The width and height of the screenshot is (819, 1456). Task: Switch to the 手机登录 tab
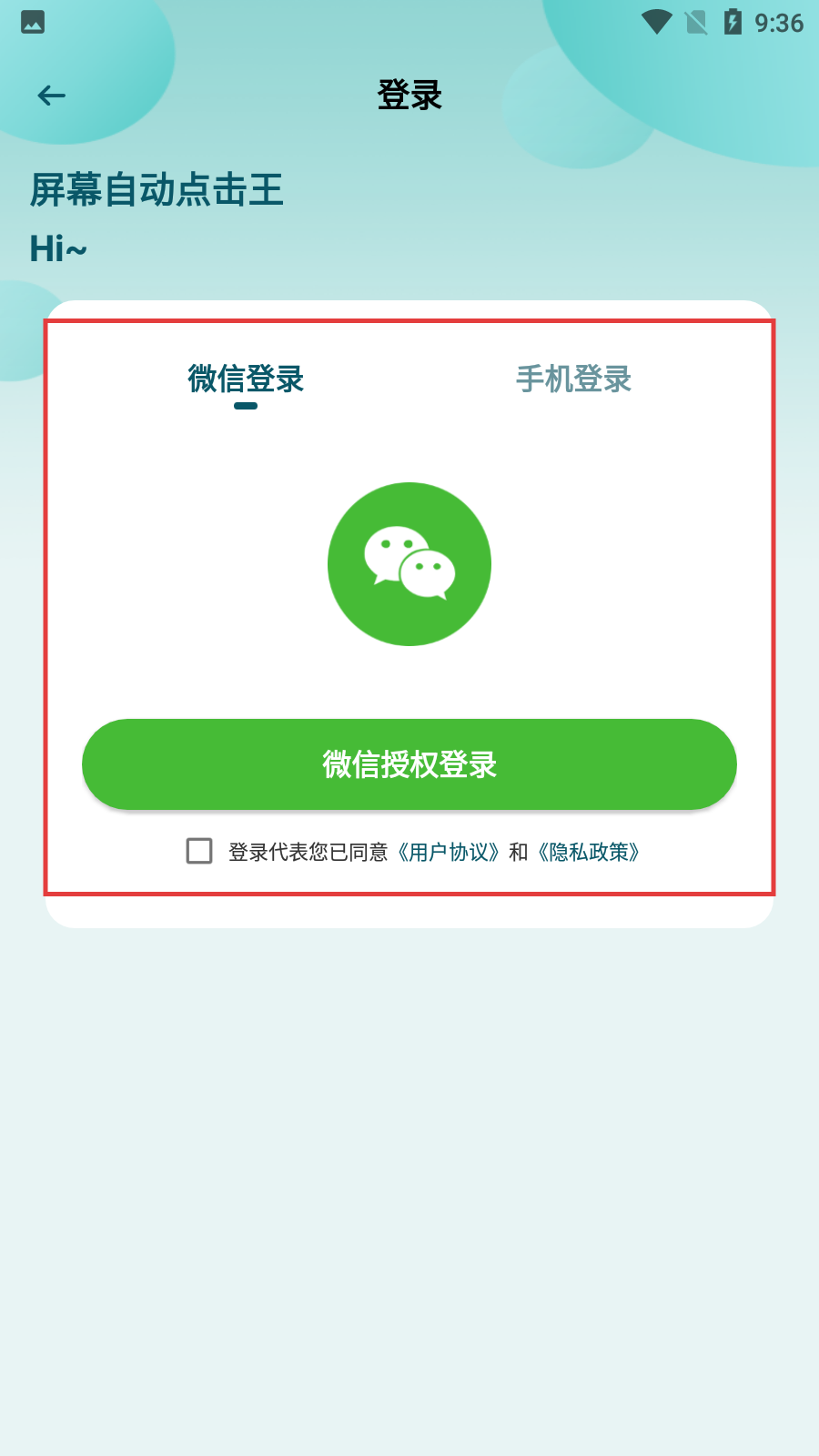point(573,379)
